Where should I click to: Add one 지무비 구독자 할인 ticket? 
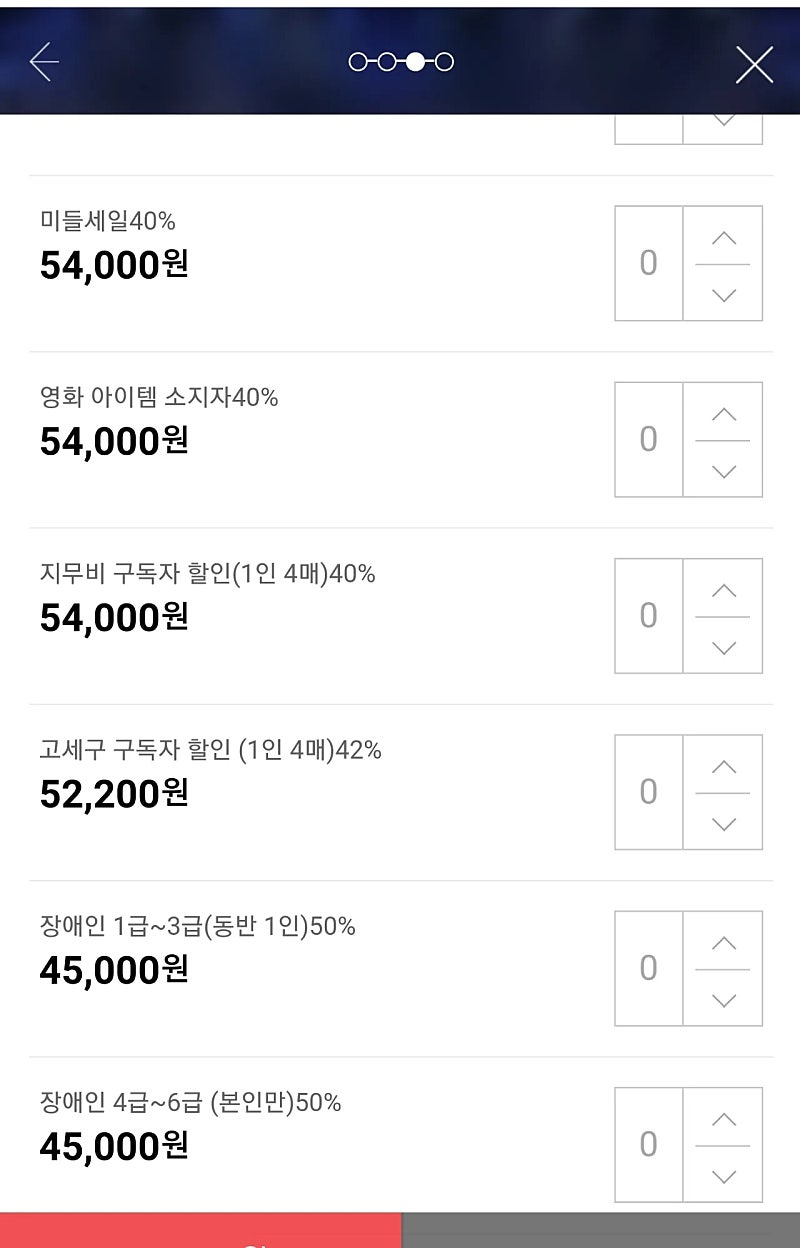tap(723, 590)
